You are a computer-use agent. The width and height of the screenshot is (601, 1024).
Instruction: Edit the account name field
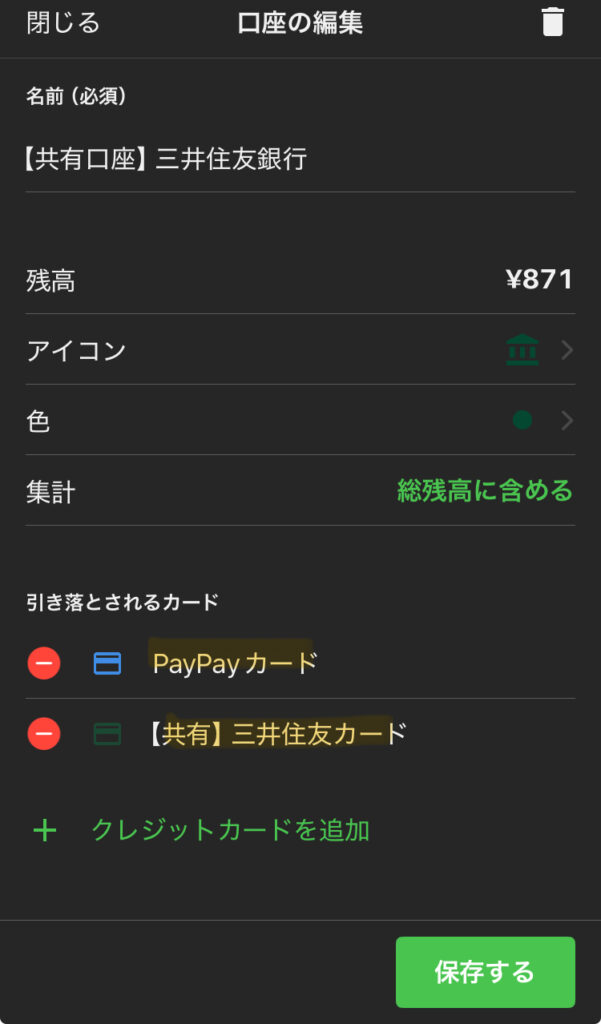click(300, 159)
